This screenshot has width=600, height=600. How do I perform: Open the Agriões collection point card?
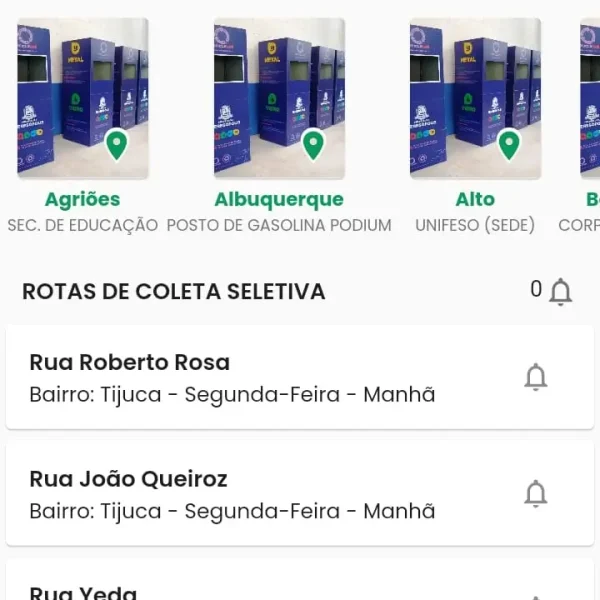(x=83, y=100)
